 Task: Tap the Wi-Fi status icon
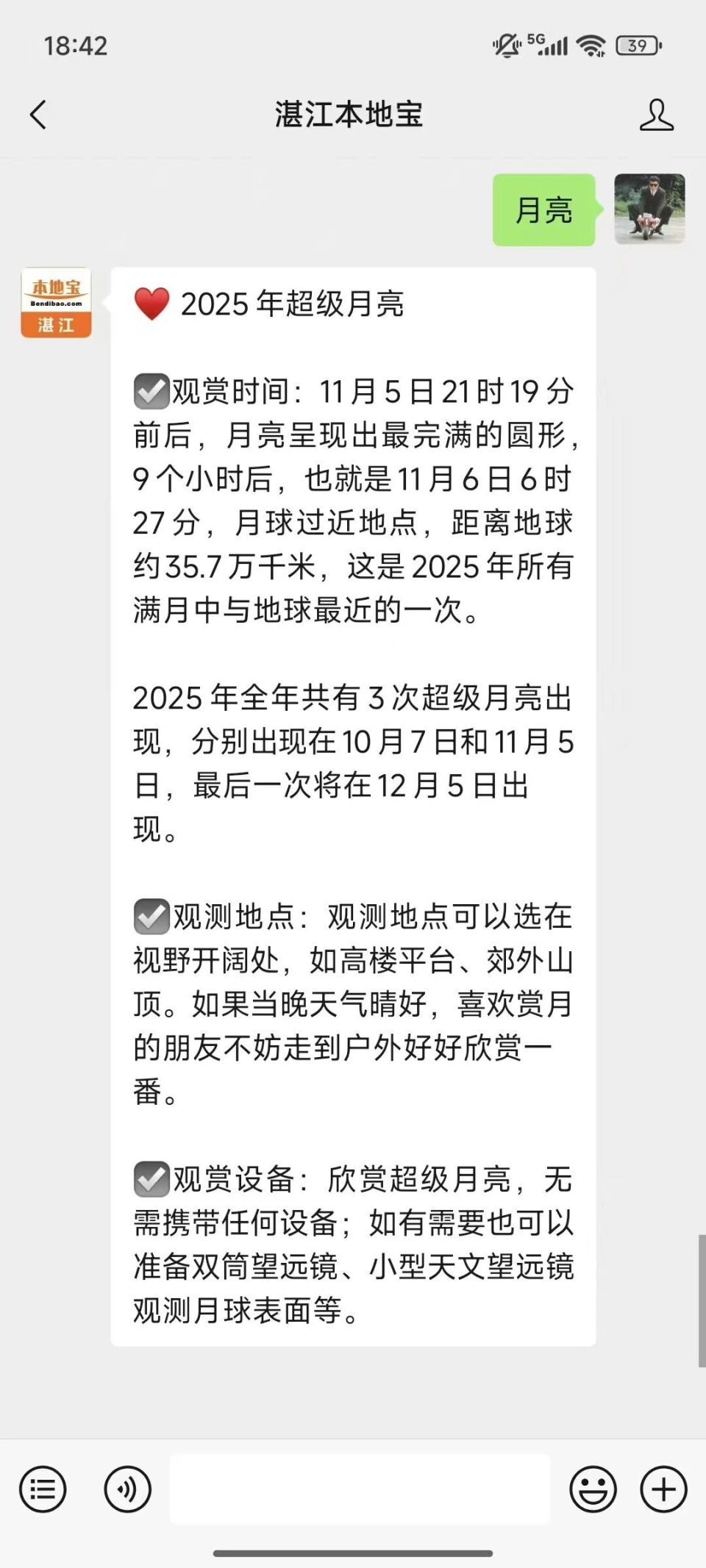589,44
